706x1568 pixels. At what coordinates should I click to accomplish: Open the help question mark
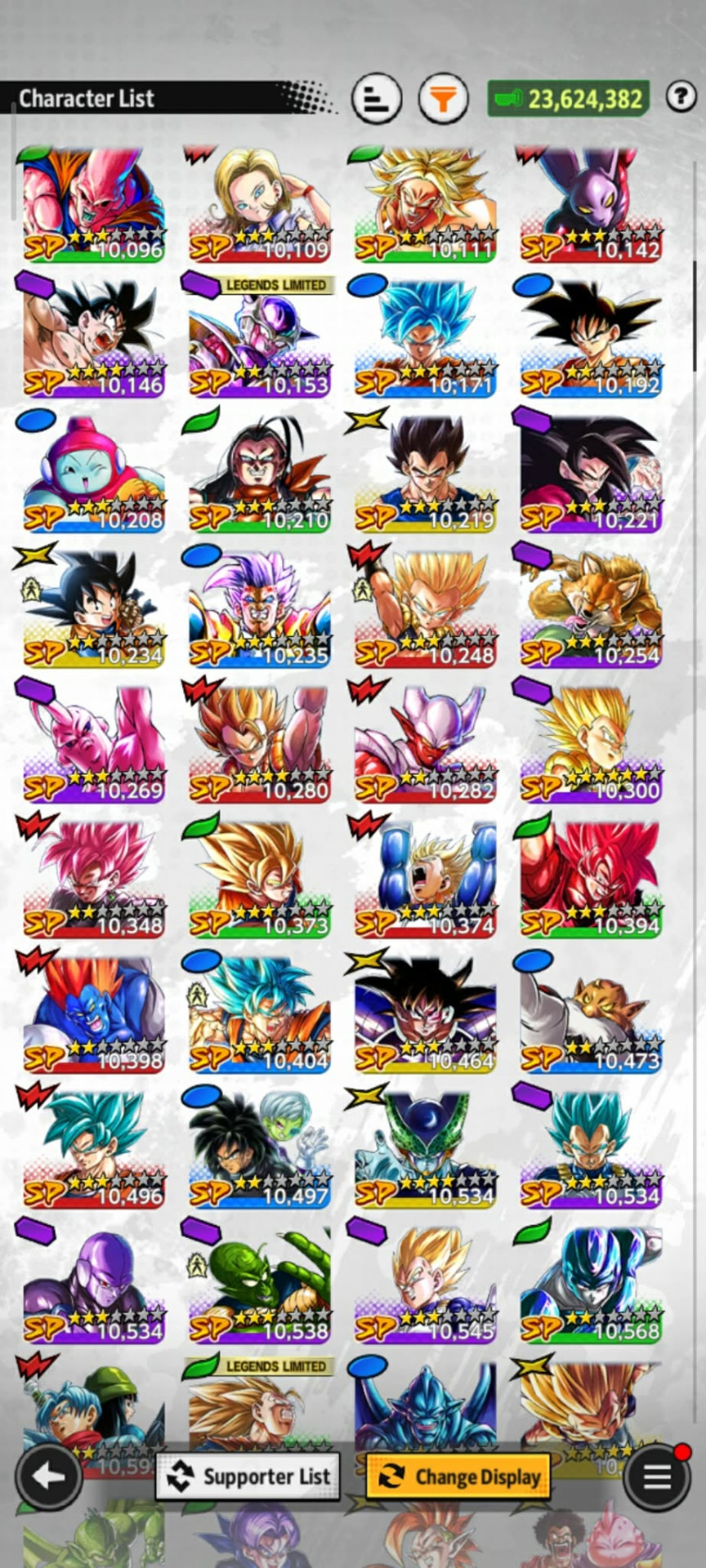[681, 96]
